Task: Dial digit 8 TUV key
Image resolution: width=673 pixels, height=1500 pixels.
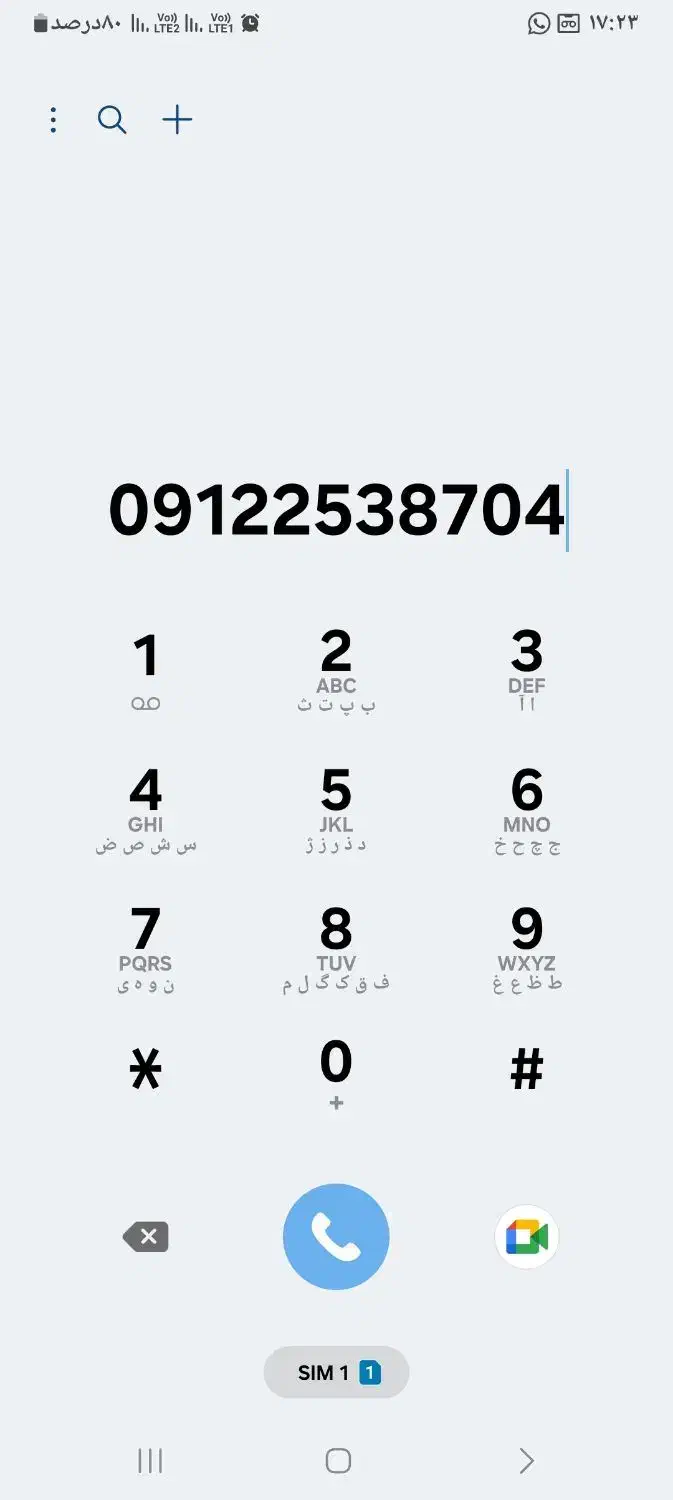Action: tap(336, 947)
